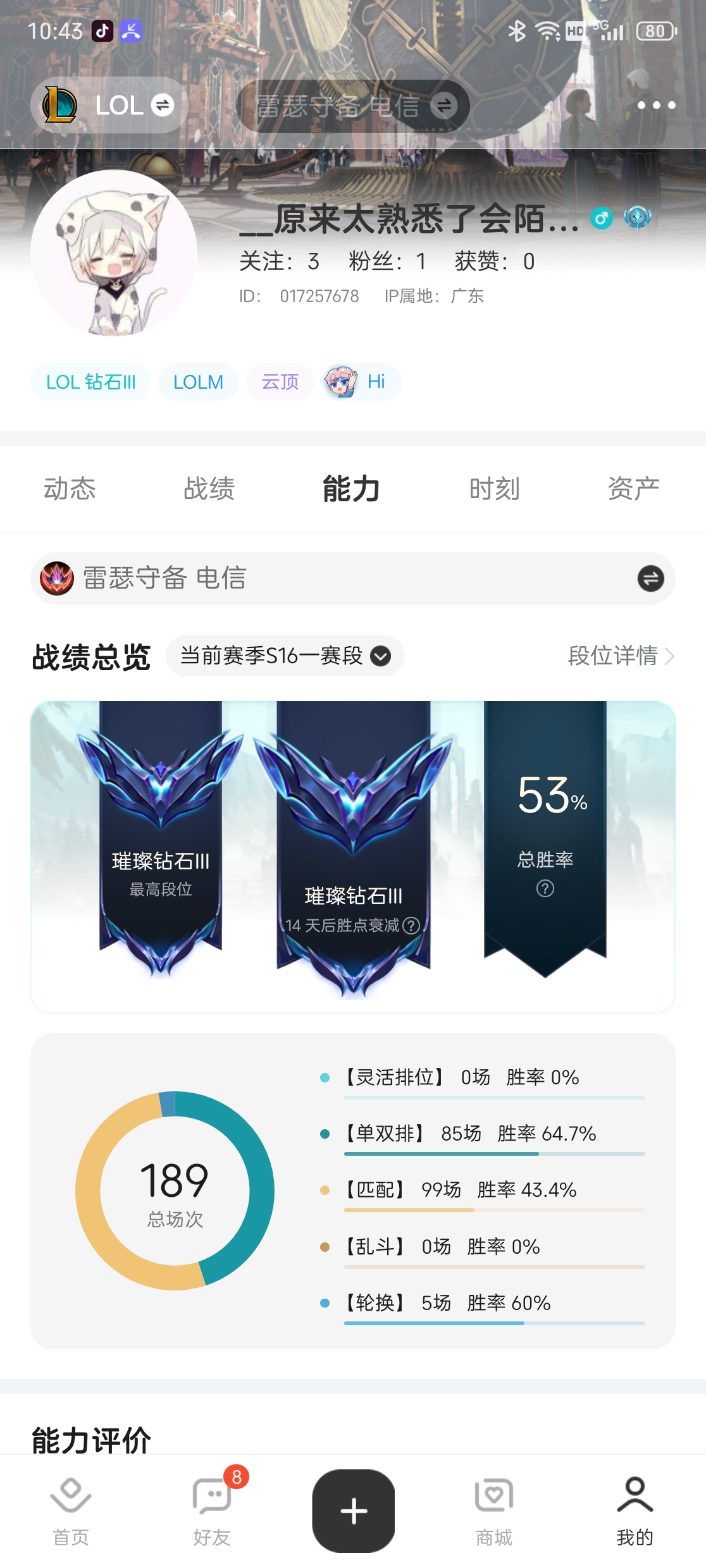Tap the plus button to create

click(353, 1510)
